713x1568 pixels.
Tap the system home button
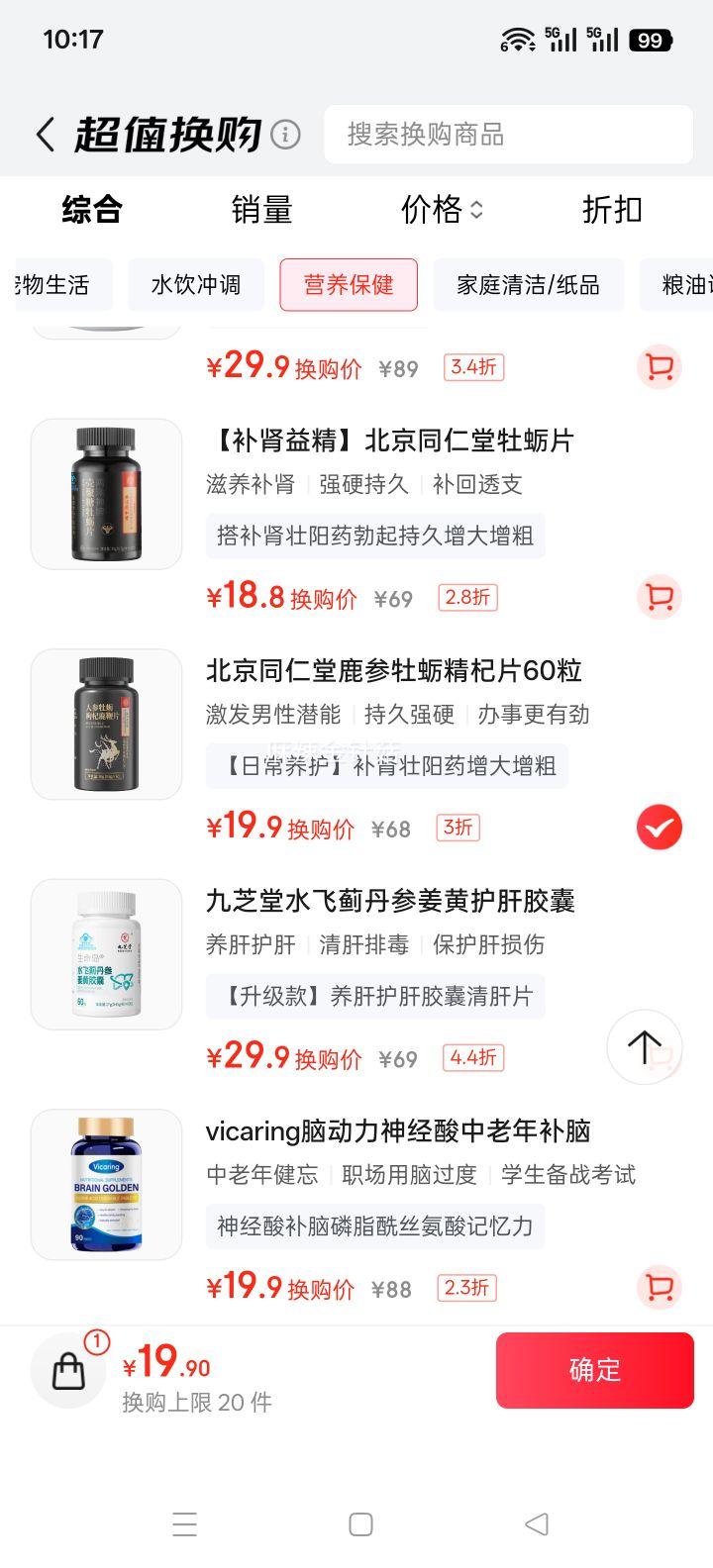(360, 1524)
